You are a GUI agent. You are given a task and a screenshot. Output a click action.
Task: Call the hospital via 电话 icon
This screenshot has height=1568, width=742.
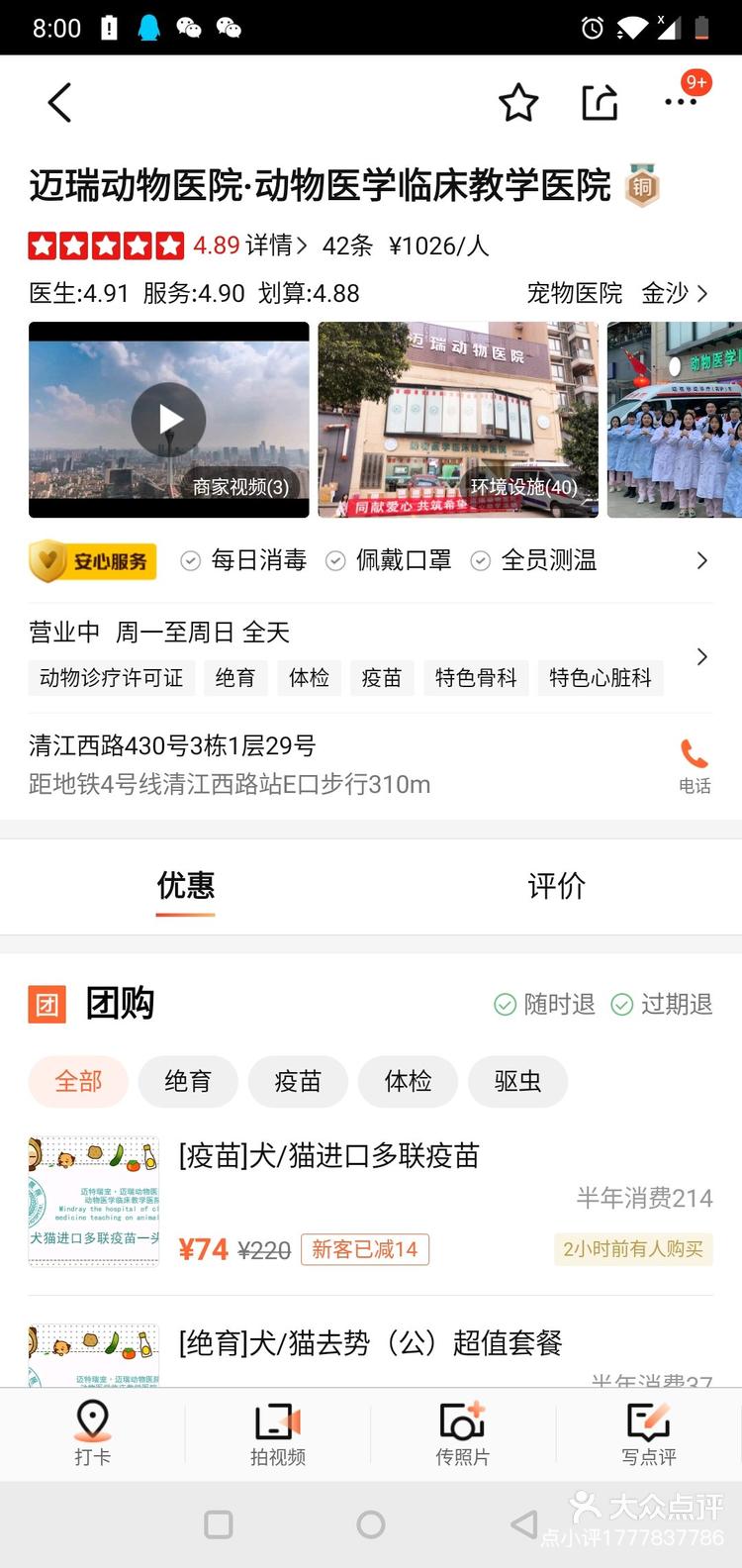pos(695,765)
